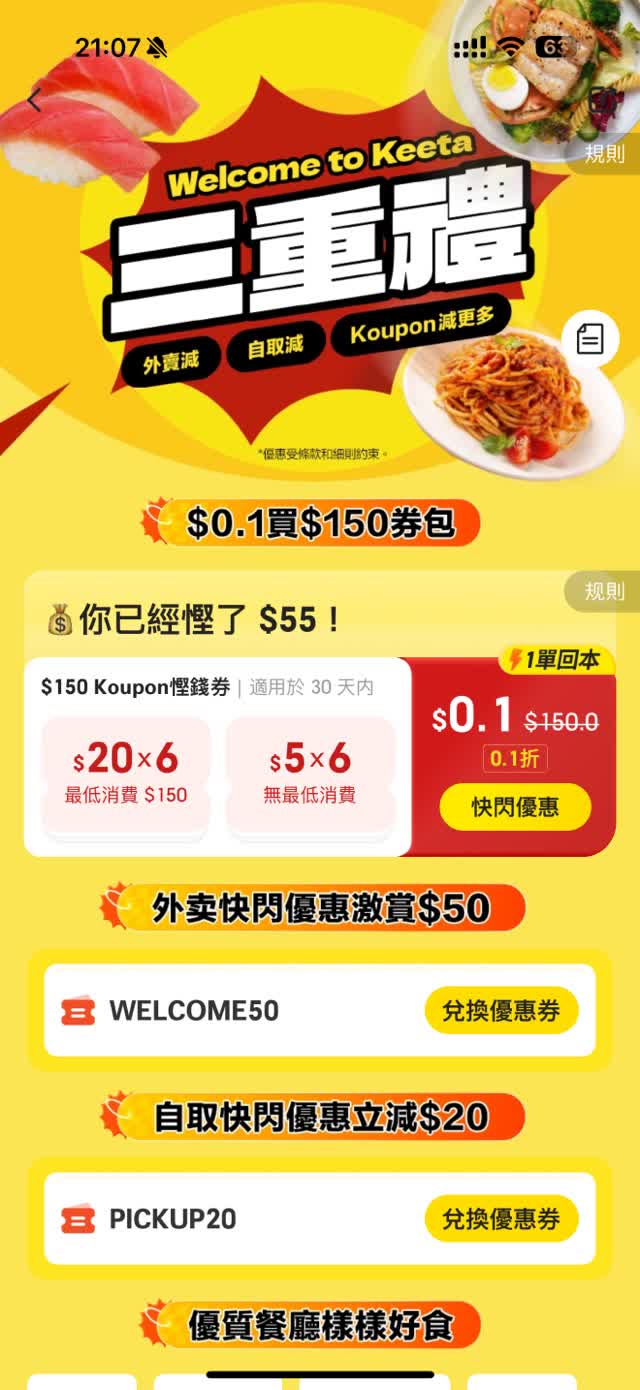Tap 快閃優惠 to buy the $0.1 pack

tap(515, 807)
